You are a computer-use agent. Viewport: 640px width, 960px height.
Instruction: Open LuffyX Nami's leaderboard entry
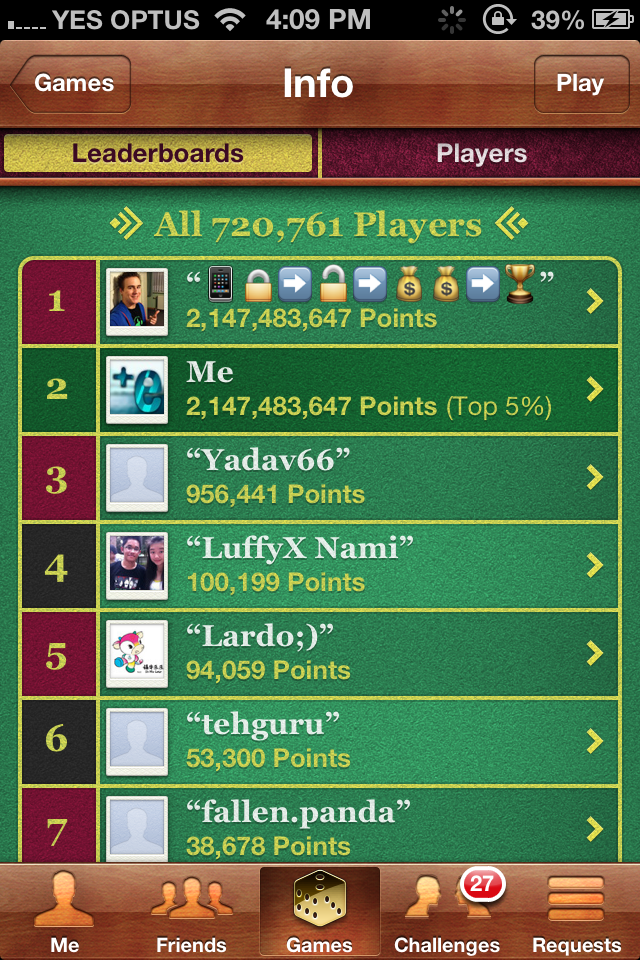(360, 565)
